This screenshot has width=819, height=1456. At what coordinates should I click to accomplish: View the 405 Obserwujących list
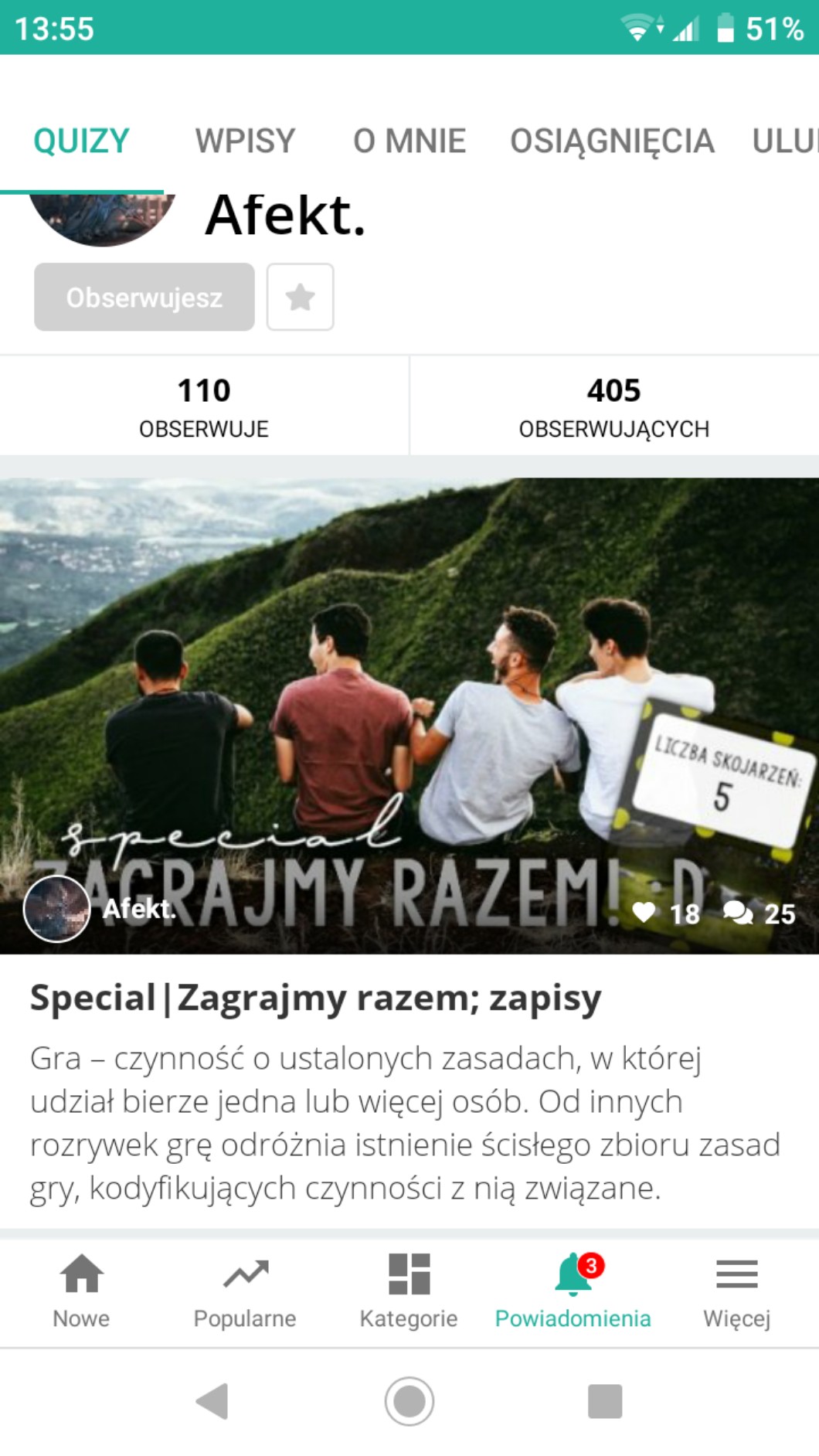coord(614,407)
